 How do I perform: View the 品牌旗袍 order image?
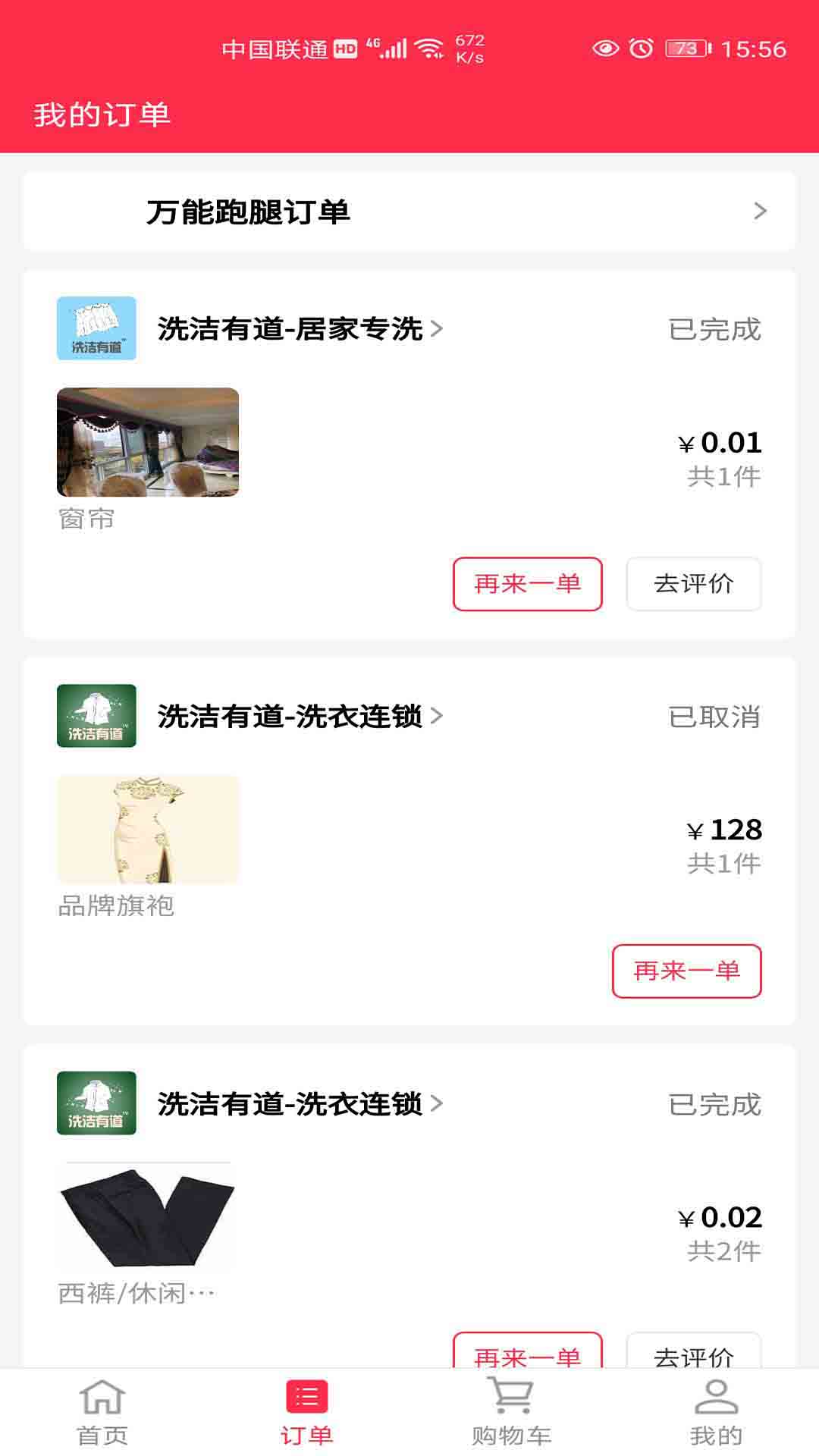tap(148, 829)
